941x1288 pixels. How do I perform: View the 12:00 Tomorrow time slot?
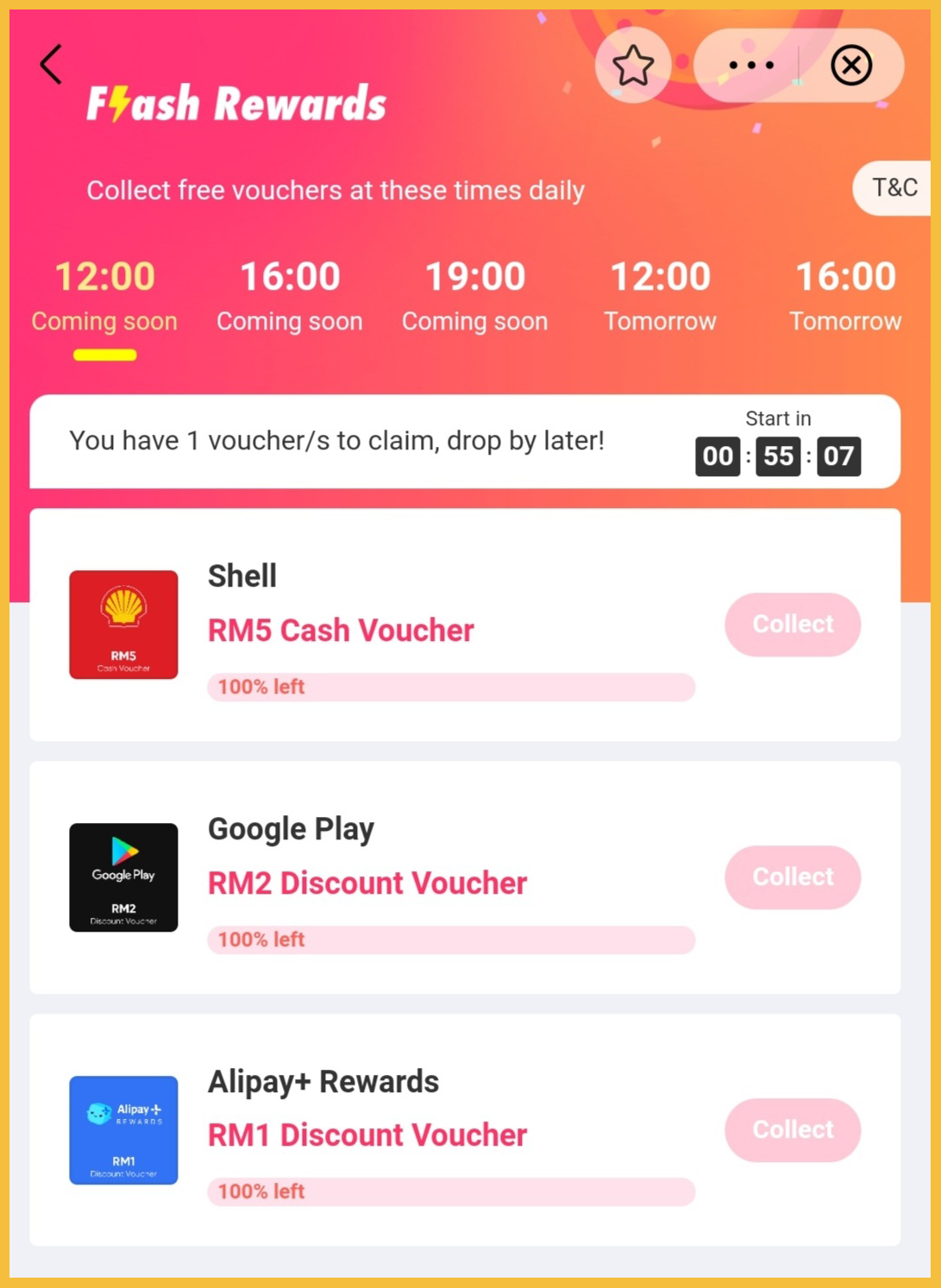(x=660, y=296)
